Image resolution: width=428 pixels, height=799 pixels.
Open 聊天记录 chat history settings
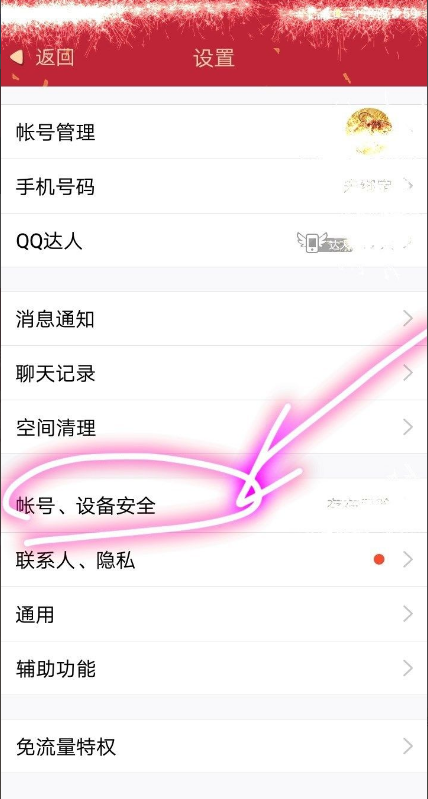click(214, 373)
